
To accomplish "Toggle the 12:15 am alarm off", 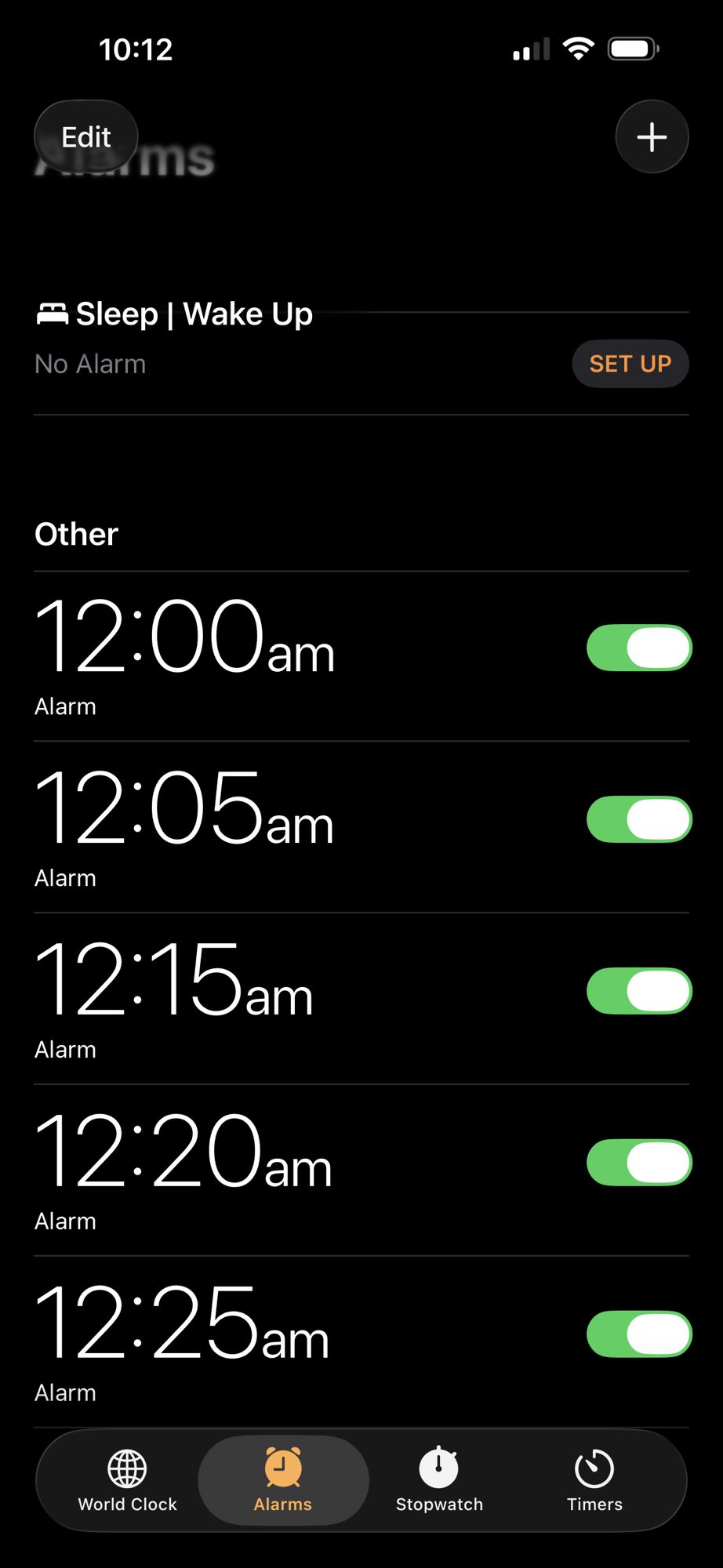I will pyautogui.click(x=638, y=991).
